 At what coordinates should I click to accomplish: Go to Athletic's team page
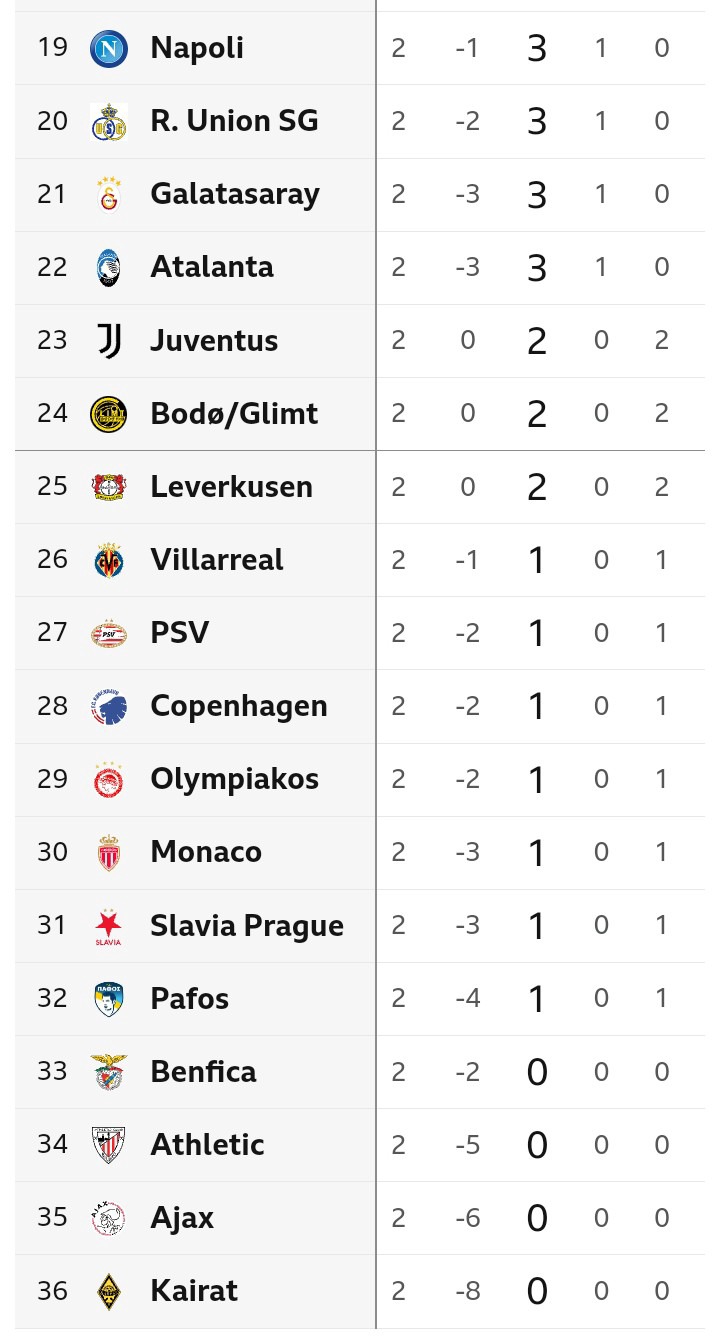pyautogui.click(x=207, y=1144)
